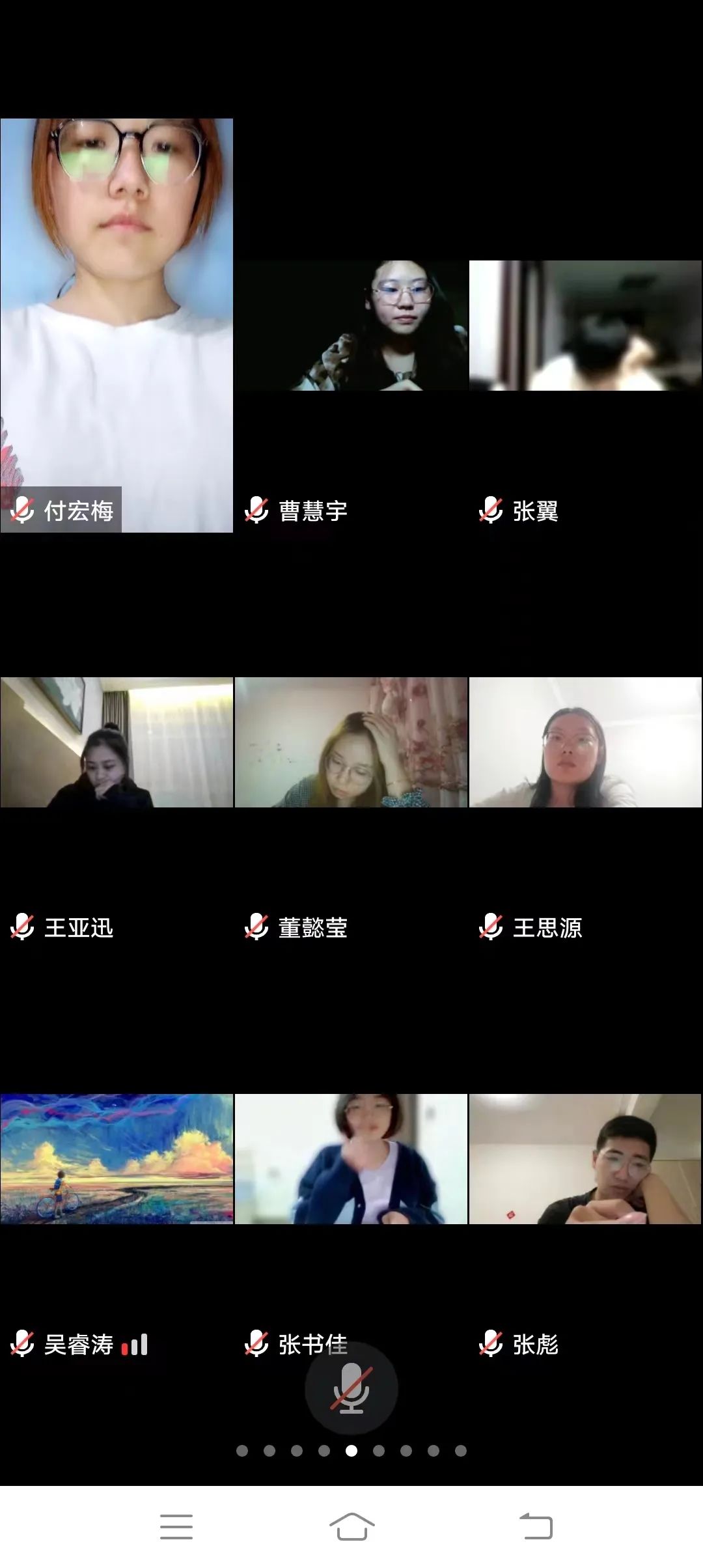This screenshot has width=703, height=1568.
Task: Go to the home screen
Action: point(351,1526)
